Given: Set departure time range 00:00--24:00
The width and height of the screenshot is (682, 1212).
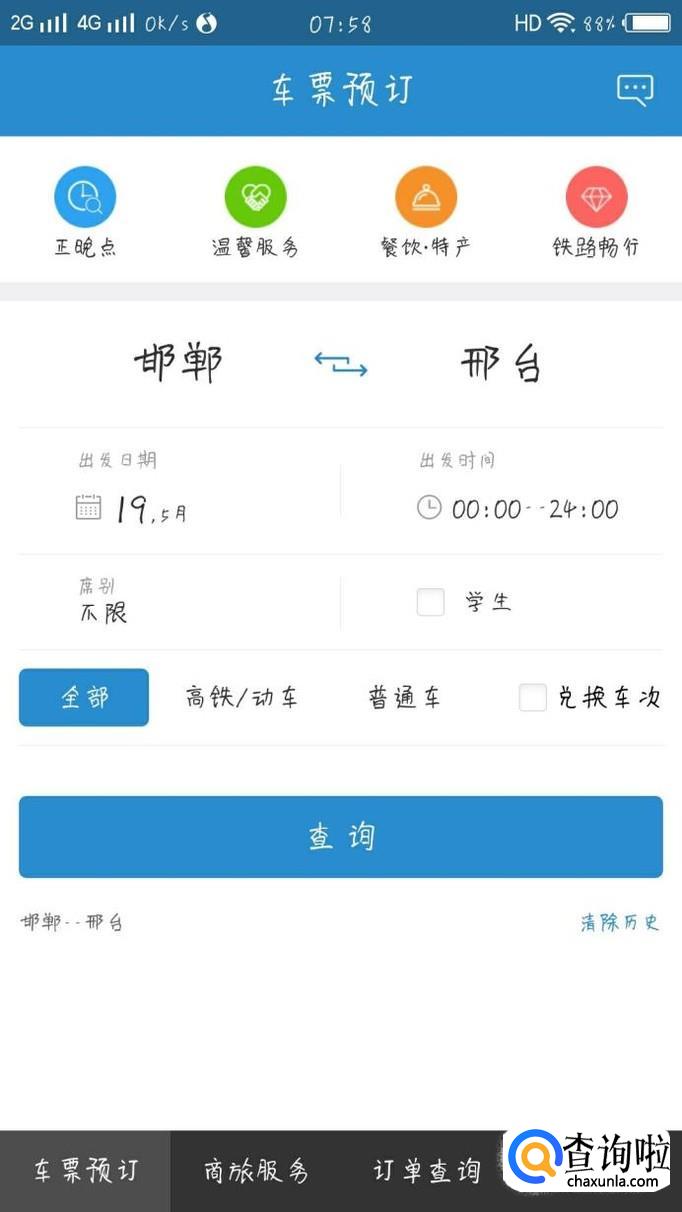Looking at the screenshot, I should [x=519, y=508].
